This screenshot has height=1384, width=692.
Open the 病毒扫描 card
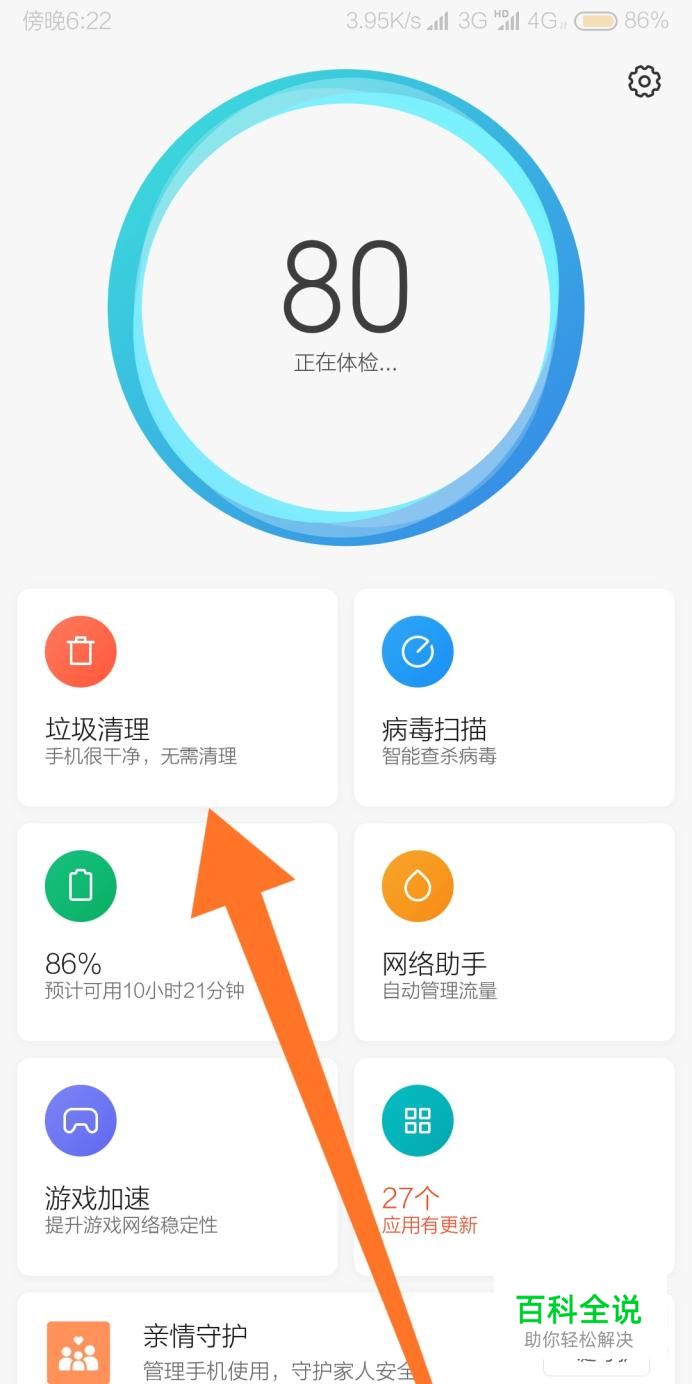click(514, 697)
